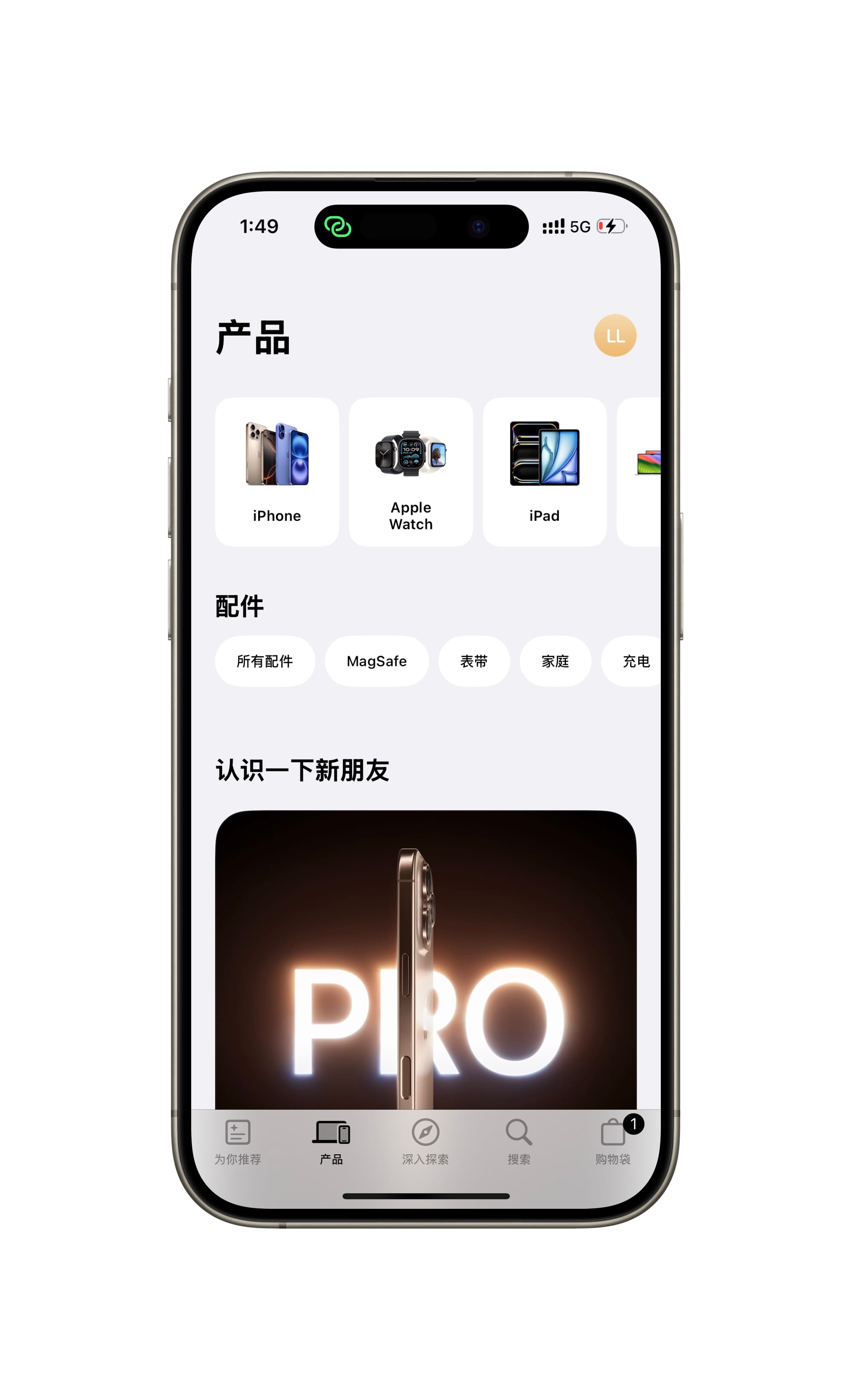Image resolution: width=852 pixels, height=1400 pixels.
Task: Select the 充电 charging chip
Action: pyautogui.click(x=635, y=661)
